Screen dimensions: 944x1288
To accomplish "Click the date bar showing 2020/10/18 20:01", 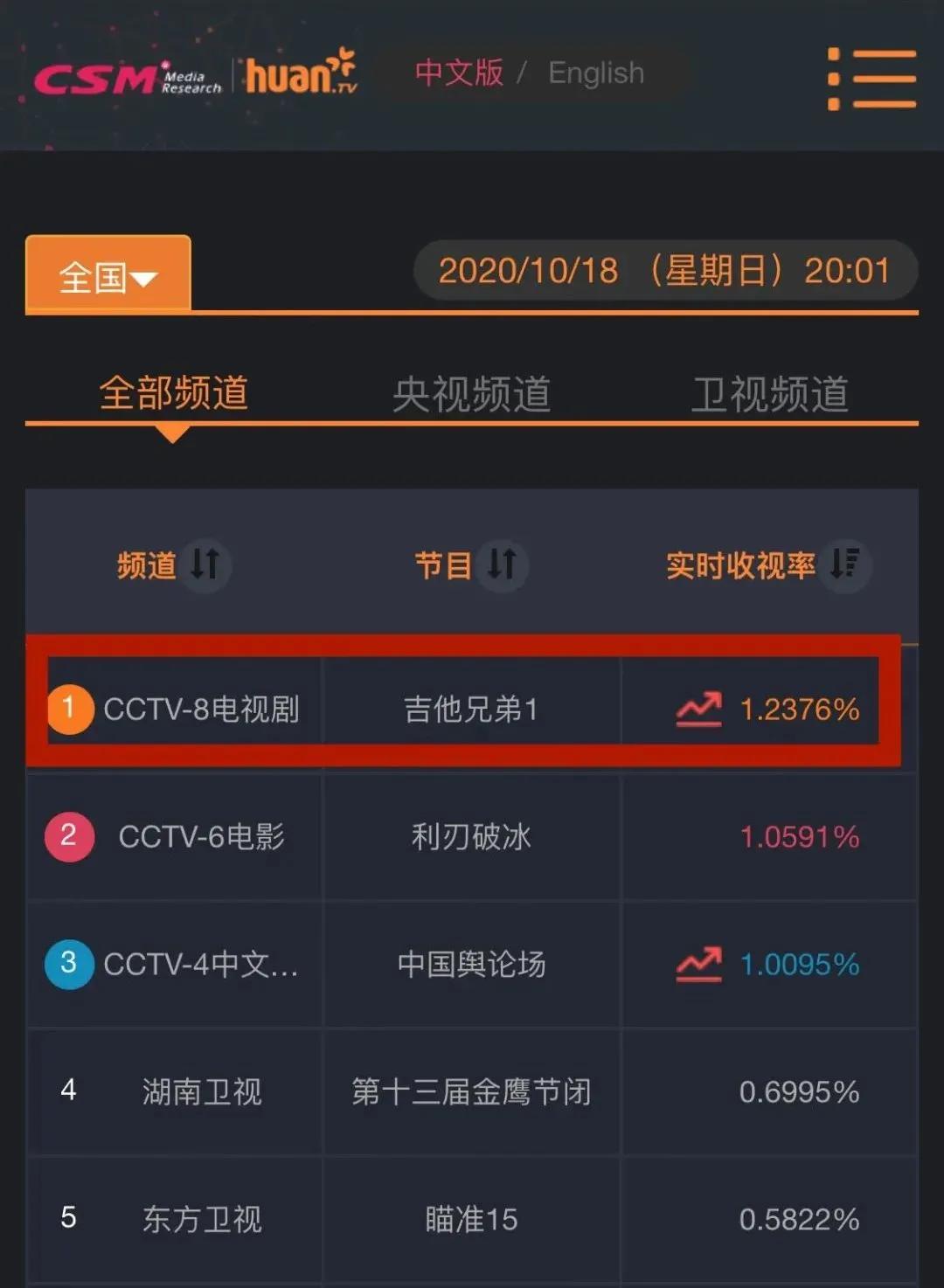I will 664,271.
